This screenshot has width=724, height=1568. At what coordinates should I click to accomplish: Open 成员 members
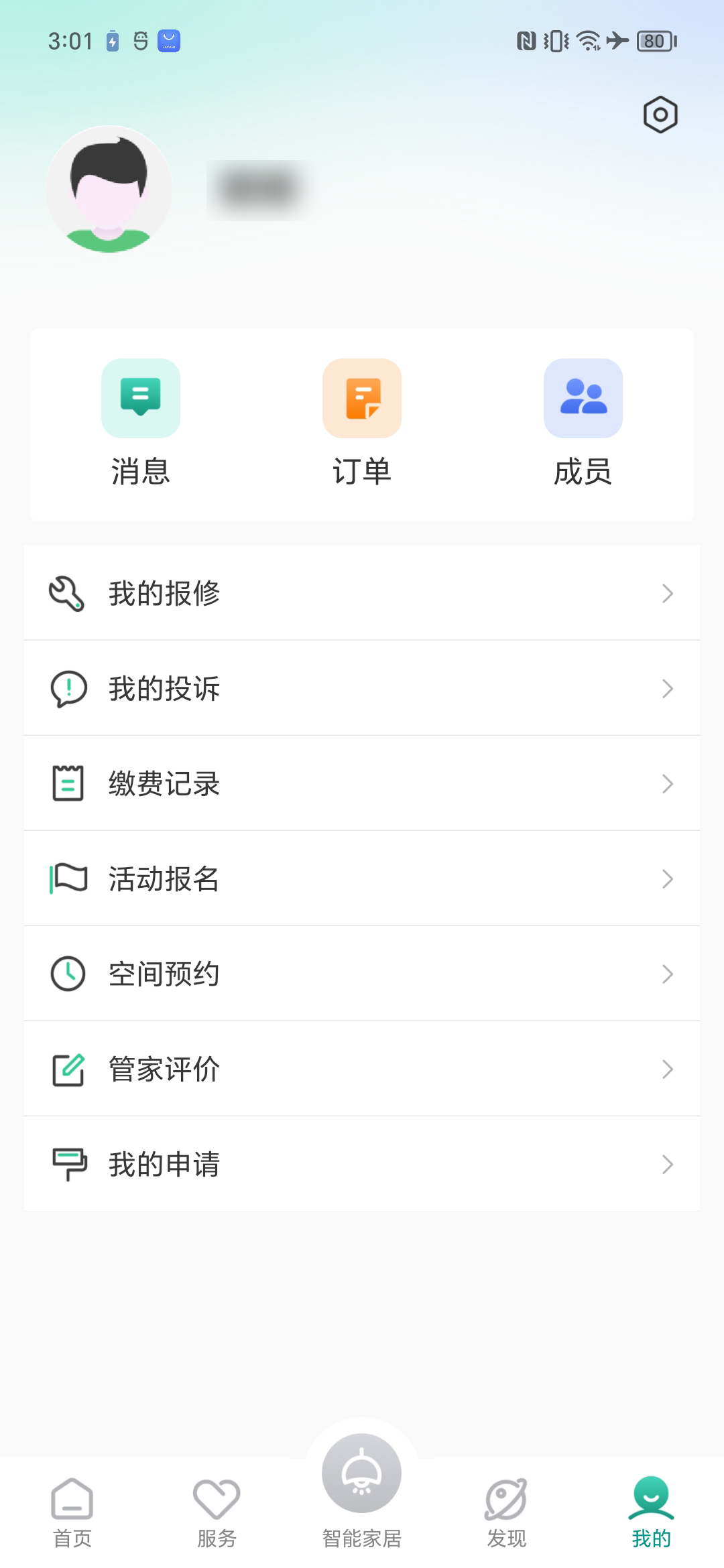pos(583,422)
